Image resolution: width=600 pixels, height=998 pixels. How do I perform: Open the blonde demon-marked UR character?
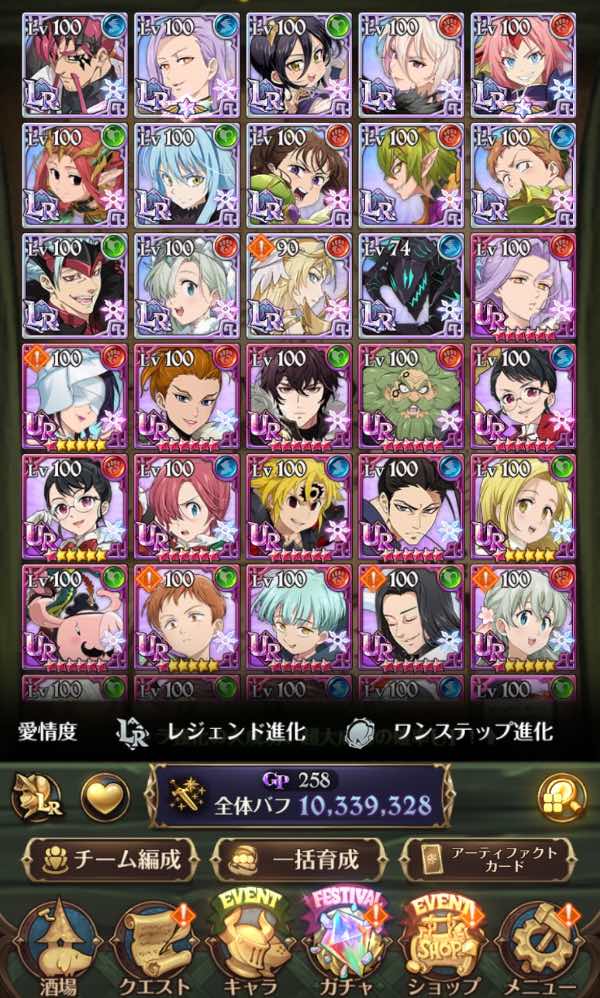coord(298,505)
